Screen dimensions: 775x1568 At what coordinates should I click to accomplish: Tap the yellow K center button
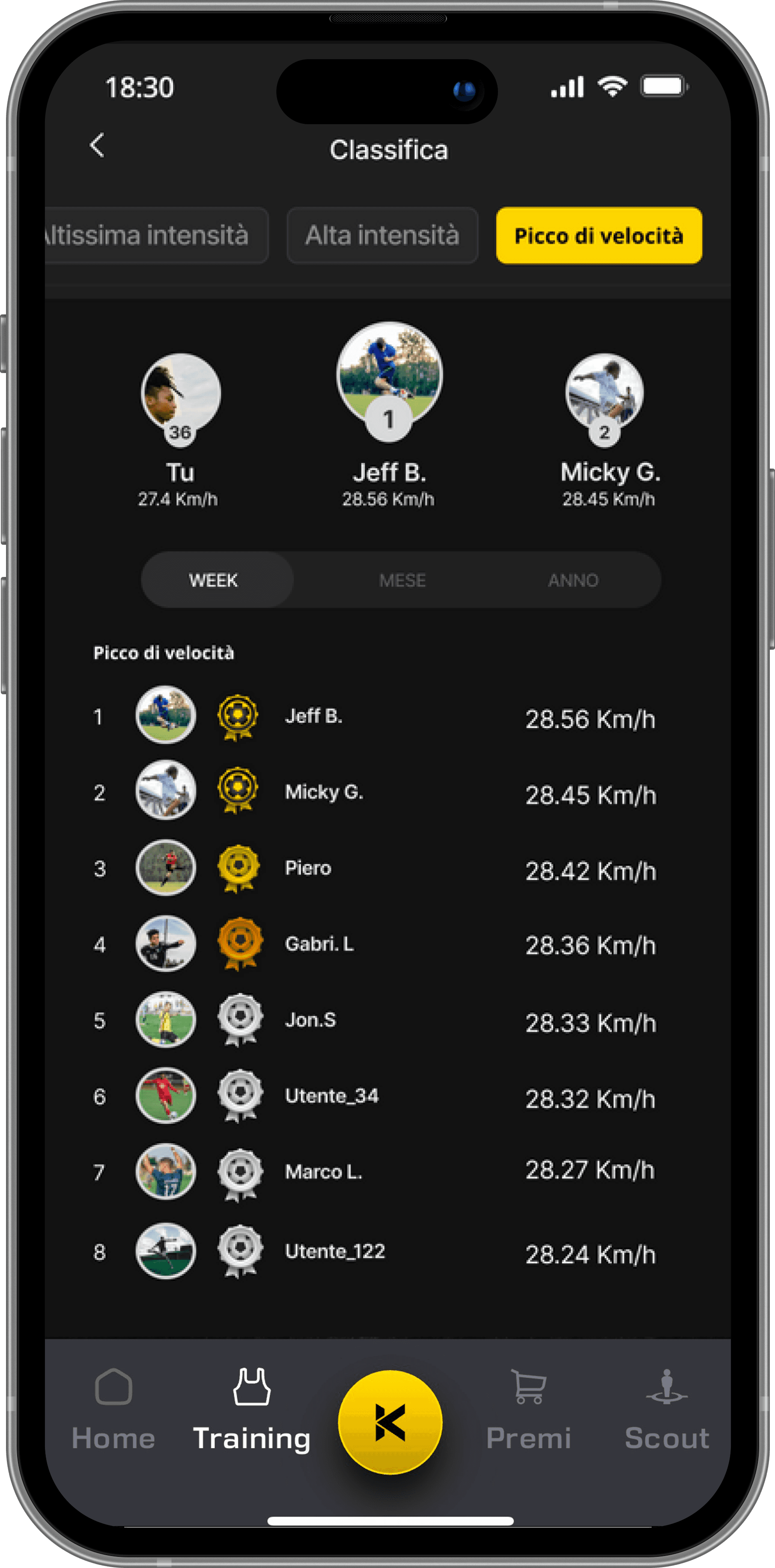(x=390, y=1422)
